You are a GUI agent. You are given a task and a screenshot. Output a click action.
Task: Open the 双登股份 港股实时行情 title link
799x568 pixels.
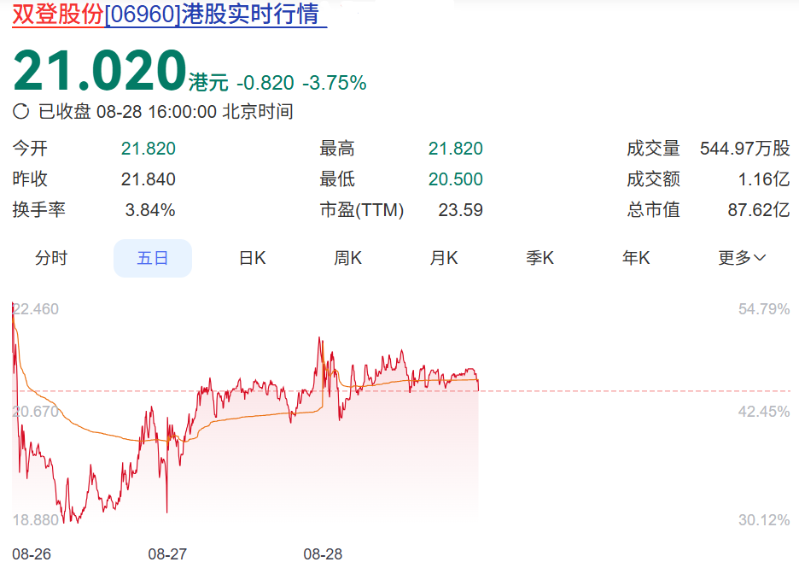point(169,17)
